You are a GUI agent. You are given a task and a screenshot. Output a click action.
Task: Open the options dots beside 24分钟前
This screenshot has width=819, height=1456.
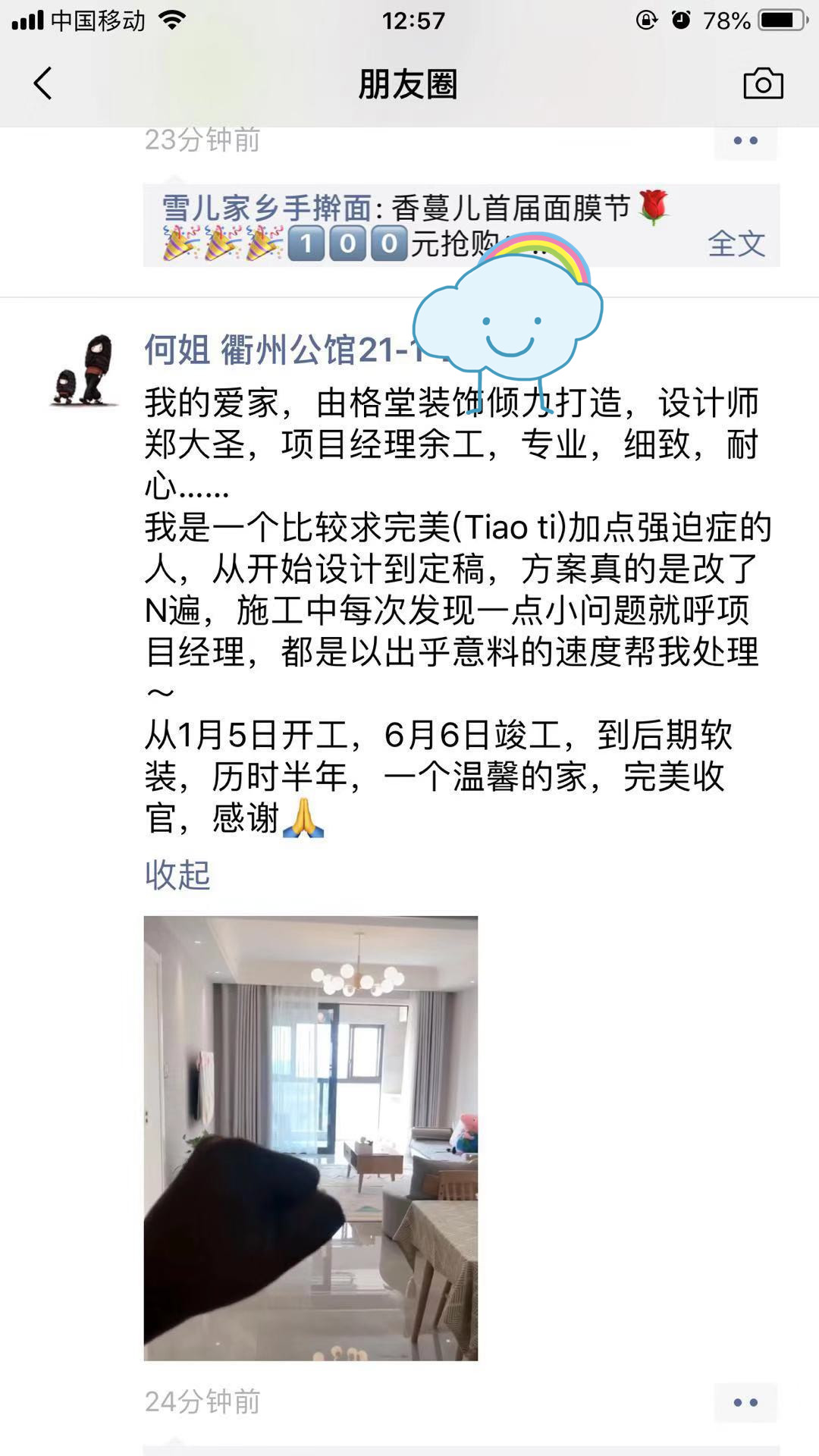pos(745,1403)
